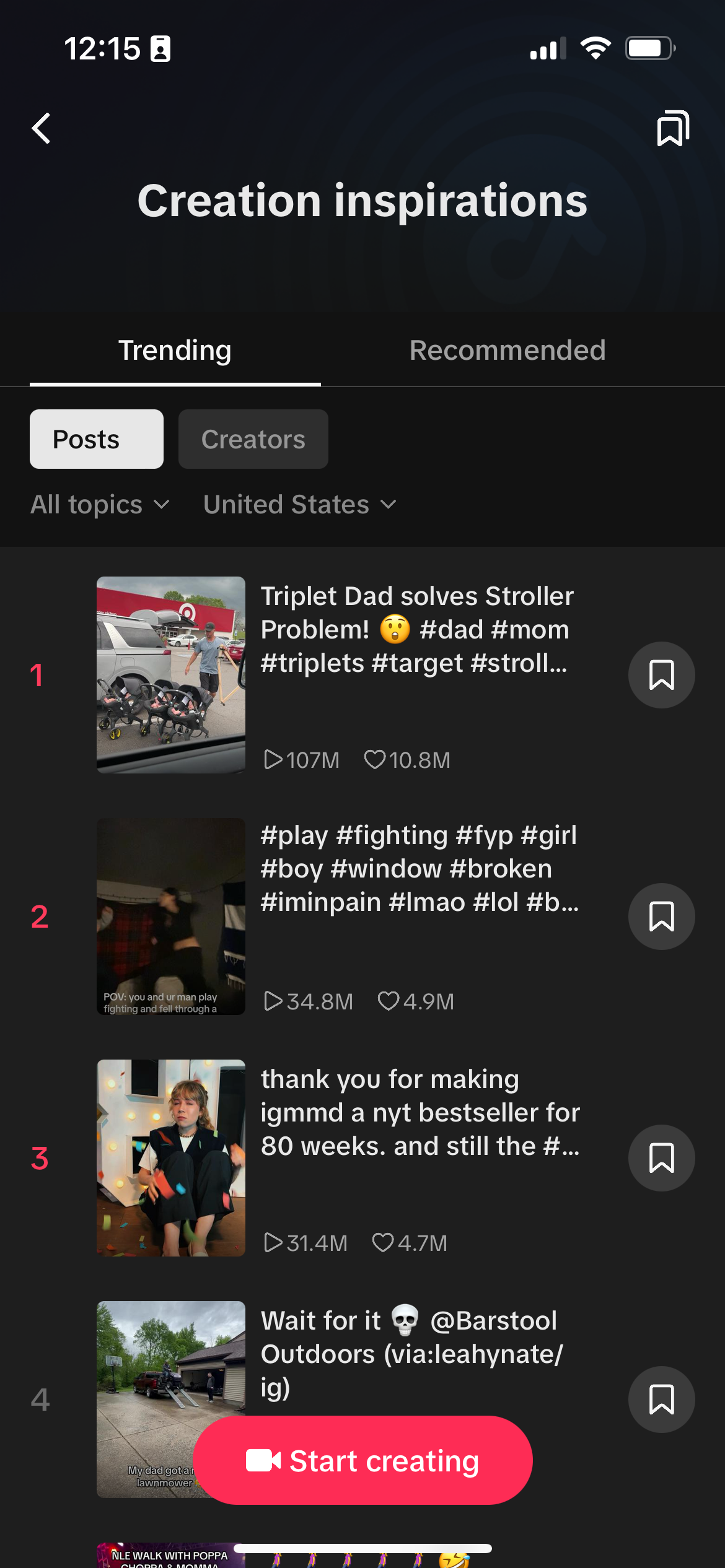Save the Barstool Outdoors post

[661, 1400]
